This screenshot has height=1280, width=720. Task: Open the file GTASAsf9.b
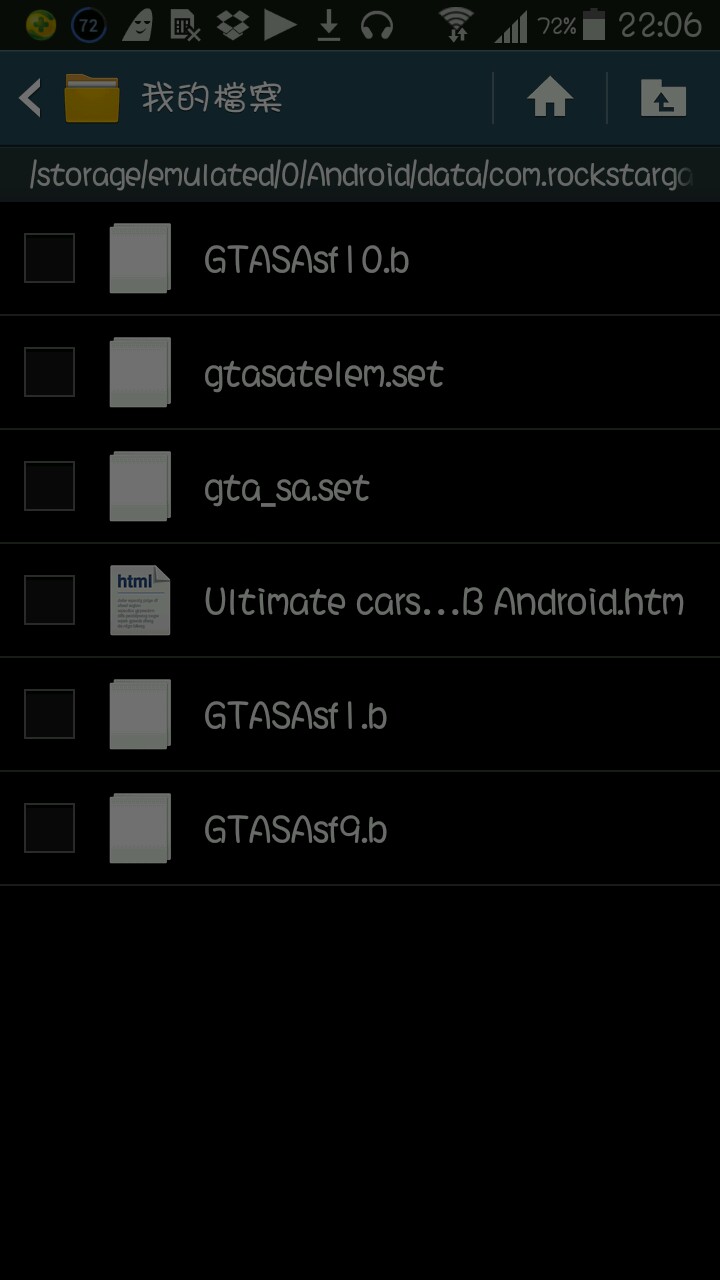360,829
